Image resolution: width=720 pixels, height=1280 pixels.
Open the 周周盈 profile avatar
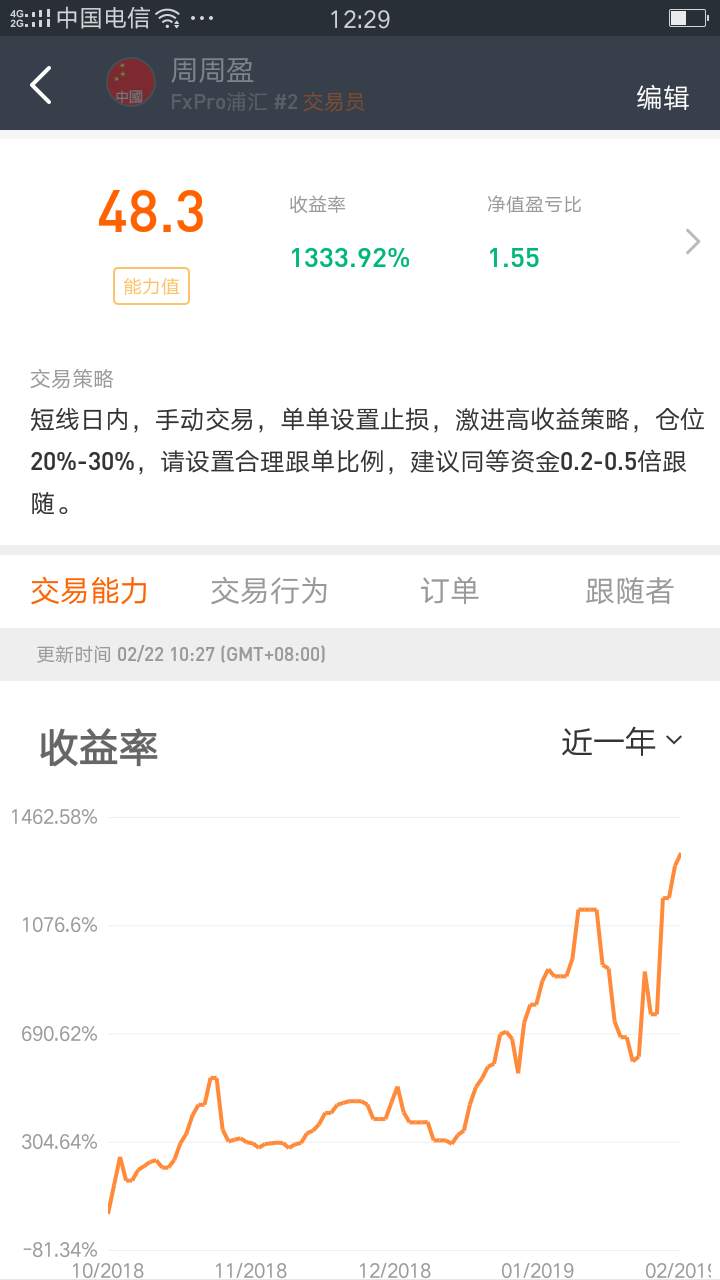point(131,83)
